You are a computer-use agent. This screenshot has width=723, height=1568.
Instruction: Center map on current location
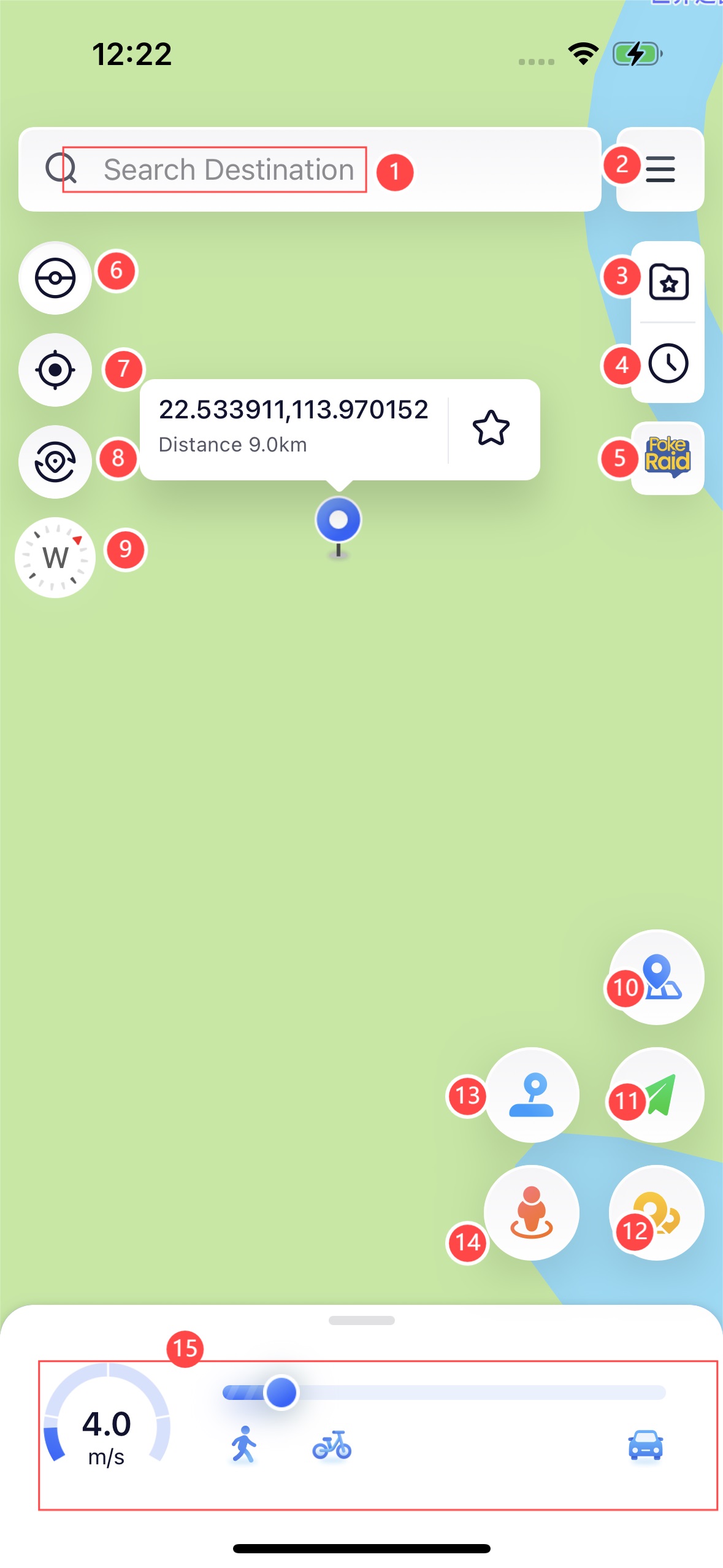pyautogui.click(x=55, y=369)
